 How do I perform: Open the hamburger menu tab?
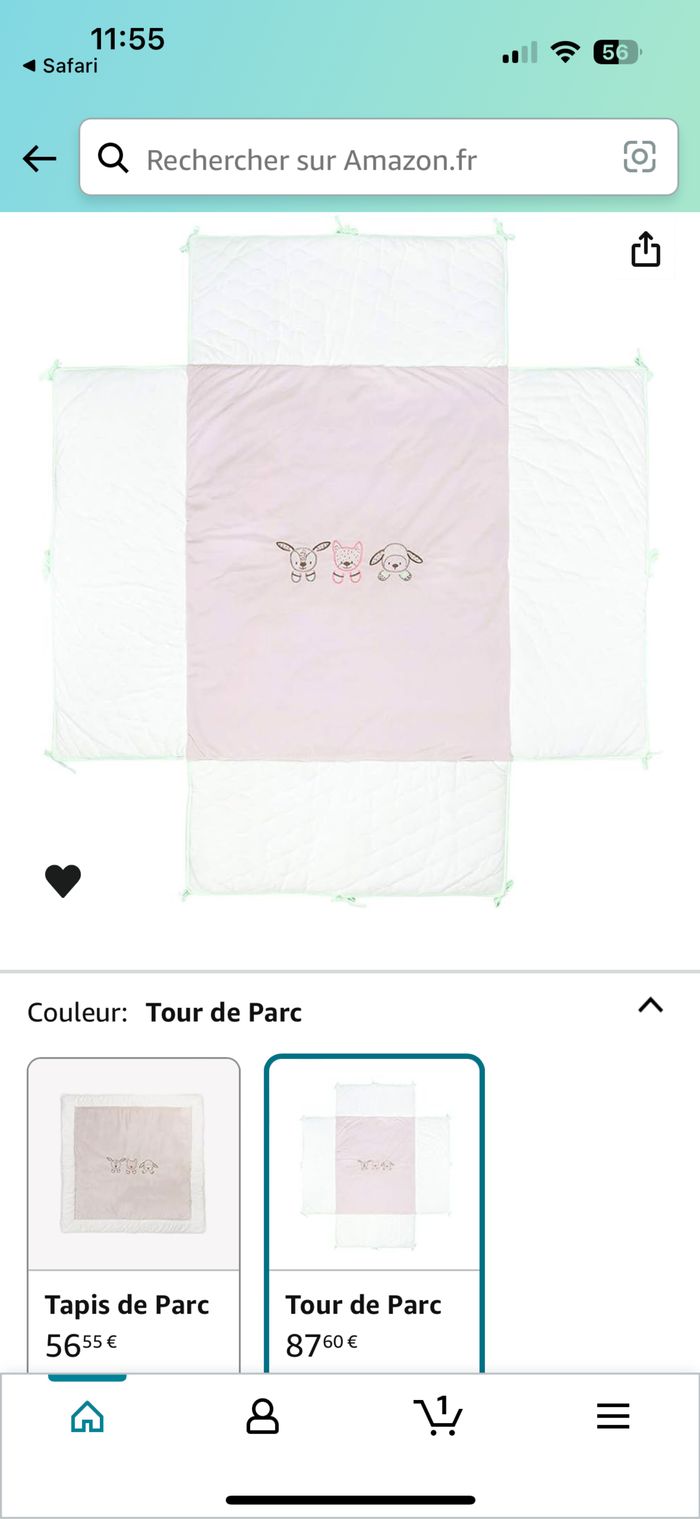tap(612, 1416)
